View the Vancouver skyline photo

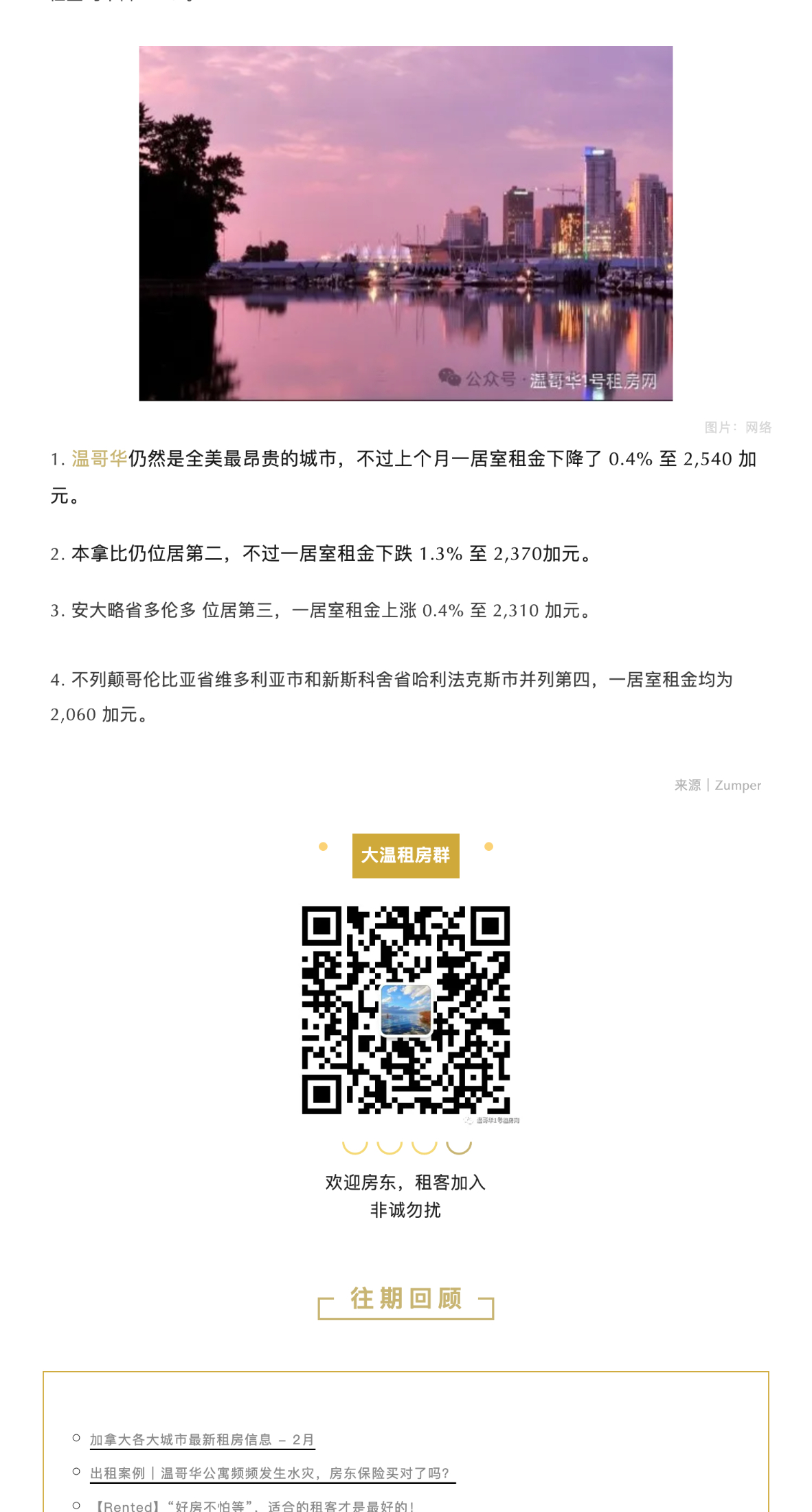(405, 223)
